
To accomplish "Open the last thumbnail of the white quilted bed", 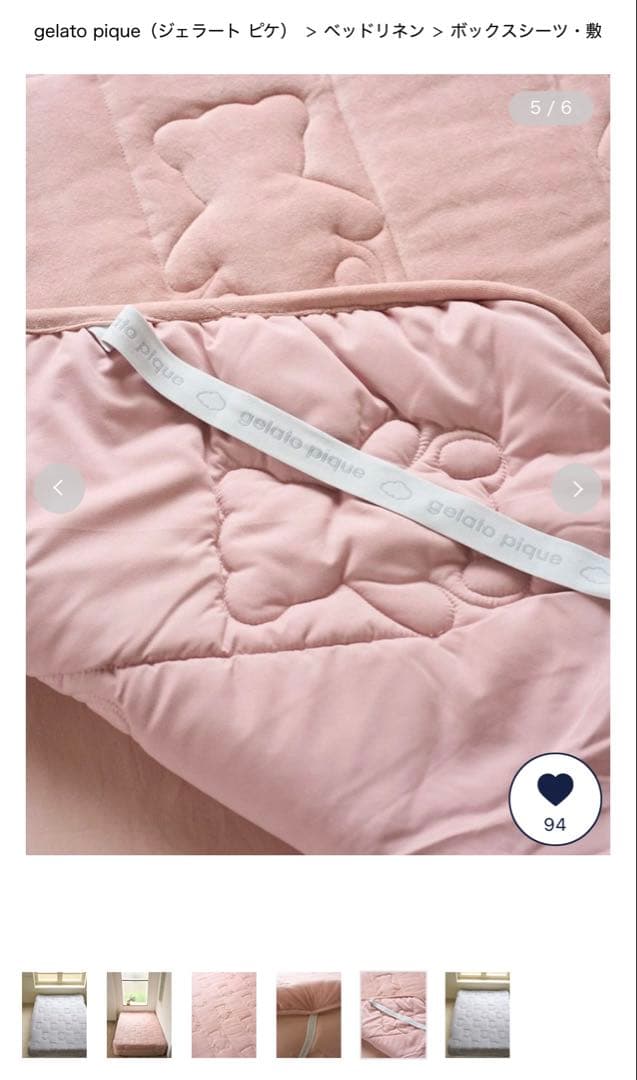I will [477, 1014].
